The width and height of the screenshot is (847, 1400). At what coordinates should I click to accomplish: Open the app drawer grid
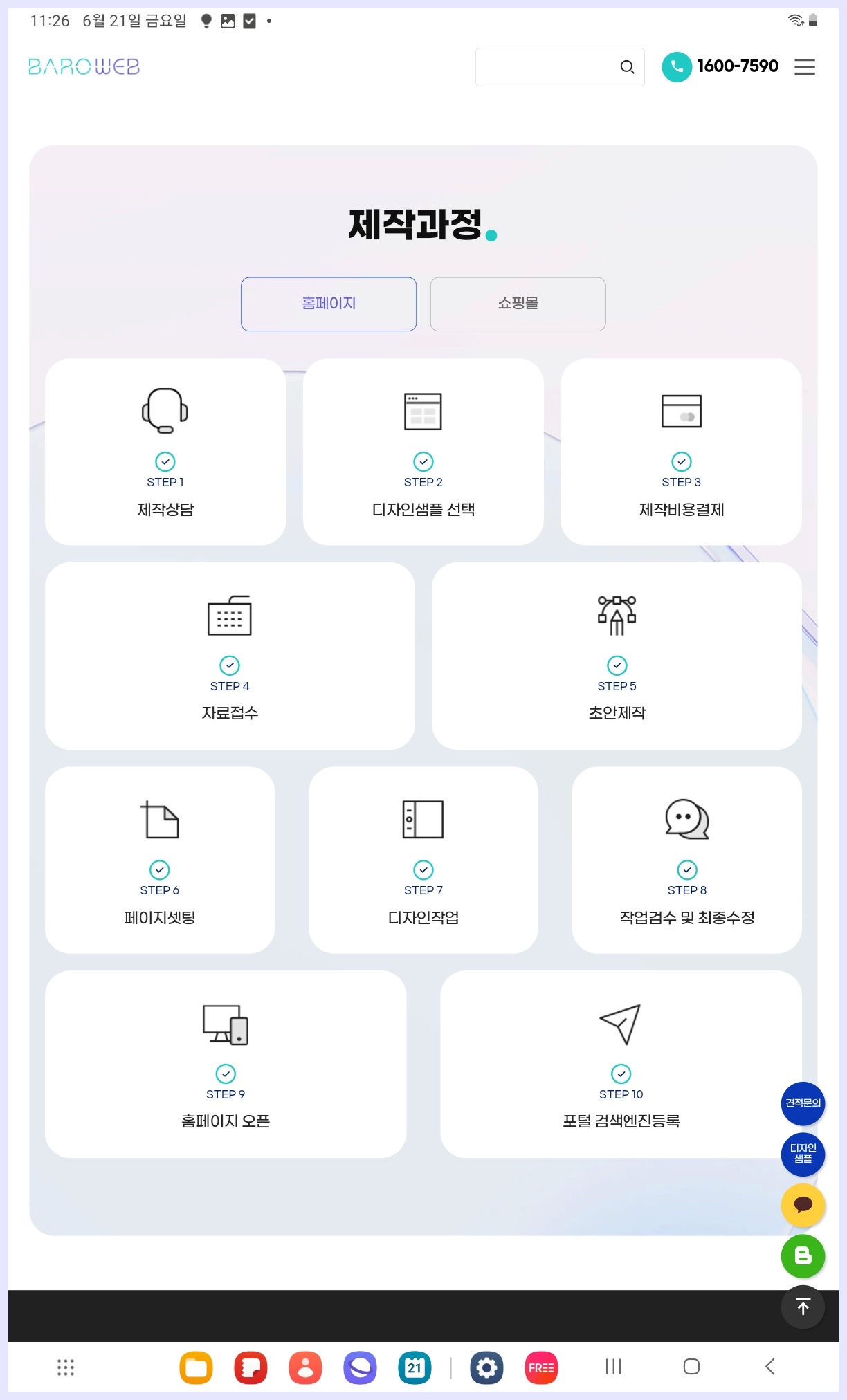[65, 1367]
